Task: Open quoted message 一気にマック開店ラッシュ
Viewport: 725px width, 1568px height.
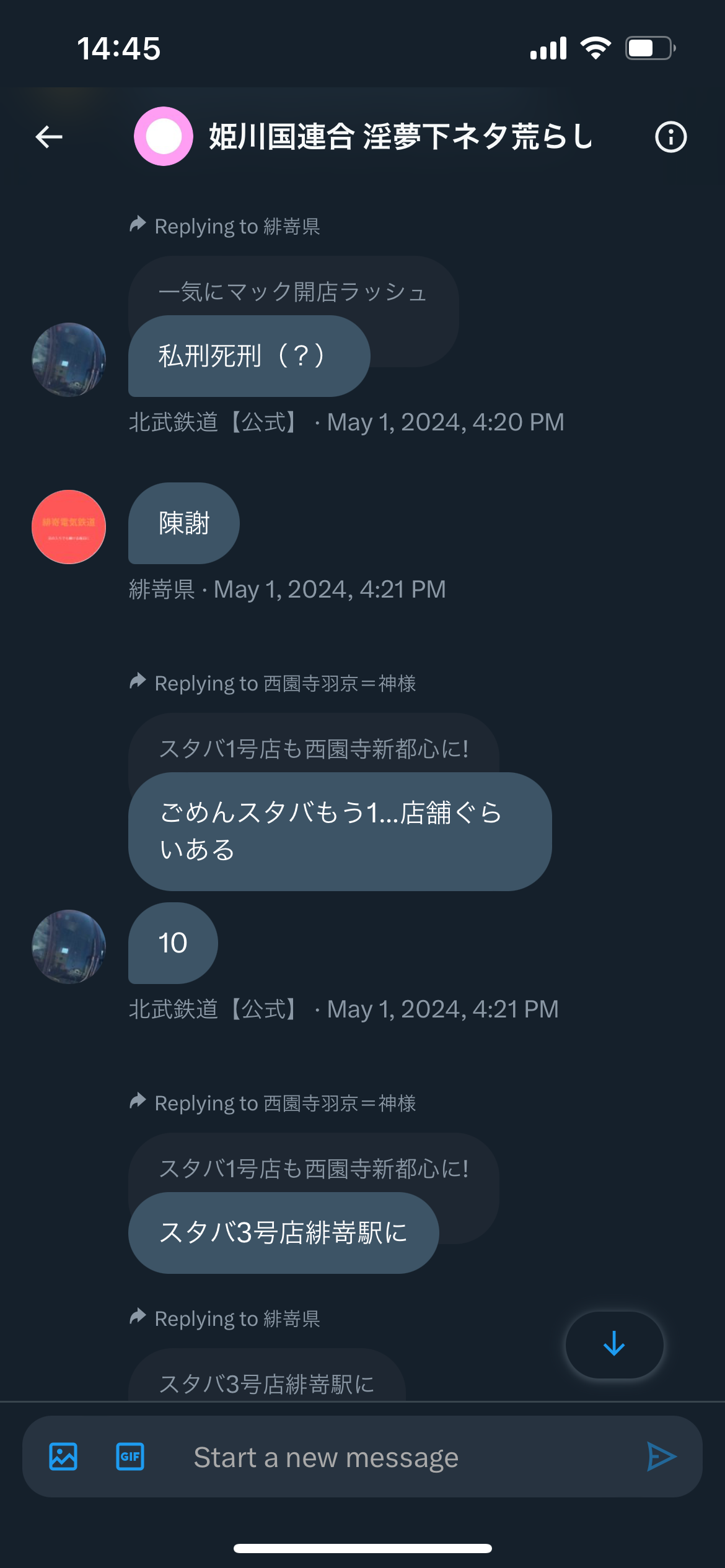Action: pyautogui.click(x=293, y=291)
